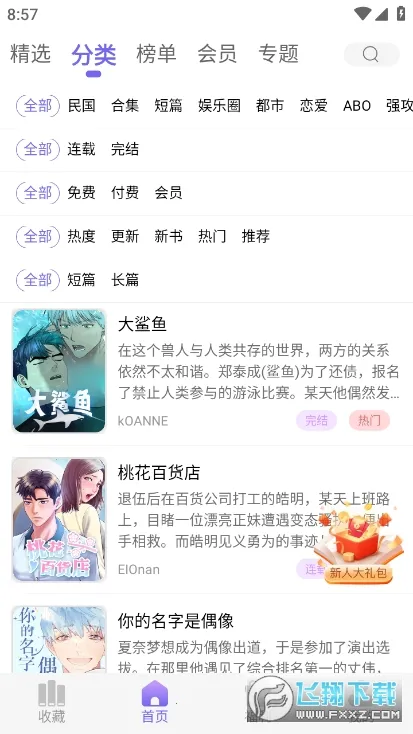Open the 桃花百货店 comic
The height and width of the screenshot is (734, 413).
click(206, 520)
